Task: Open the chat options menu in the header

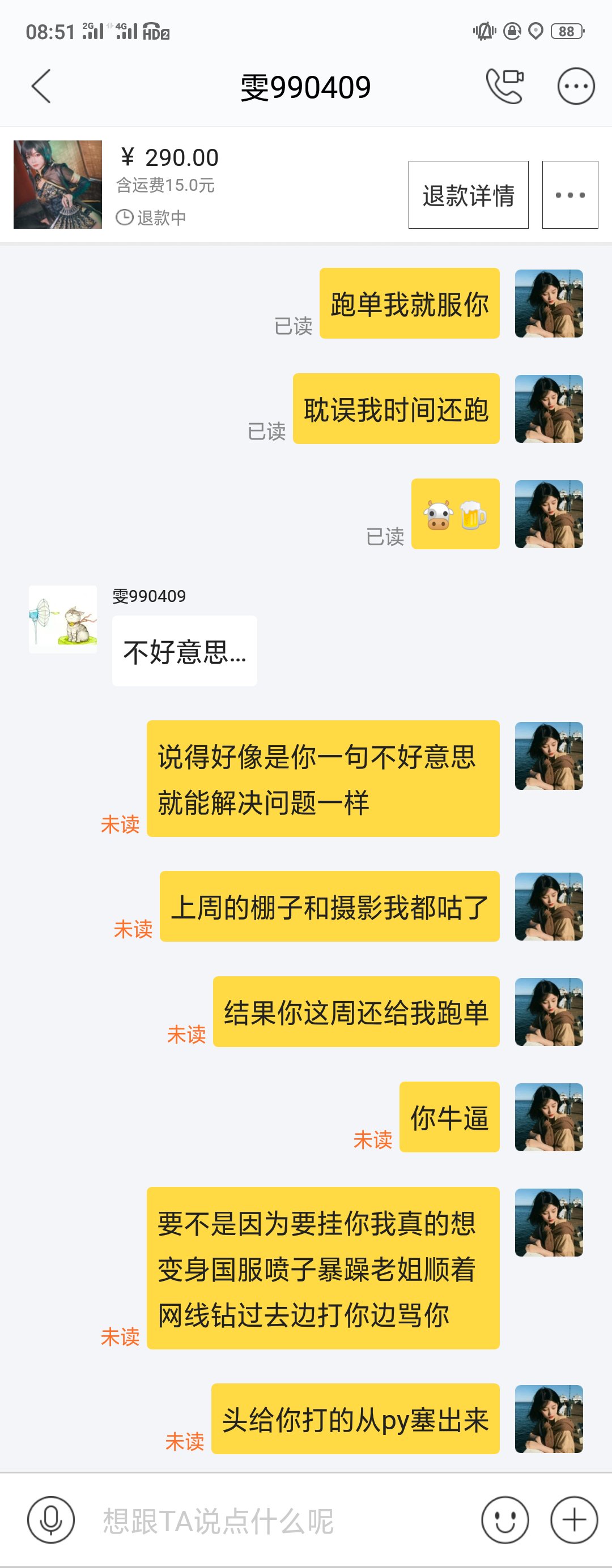Action: pyautogui.click(x=576, y=87)
